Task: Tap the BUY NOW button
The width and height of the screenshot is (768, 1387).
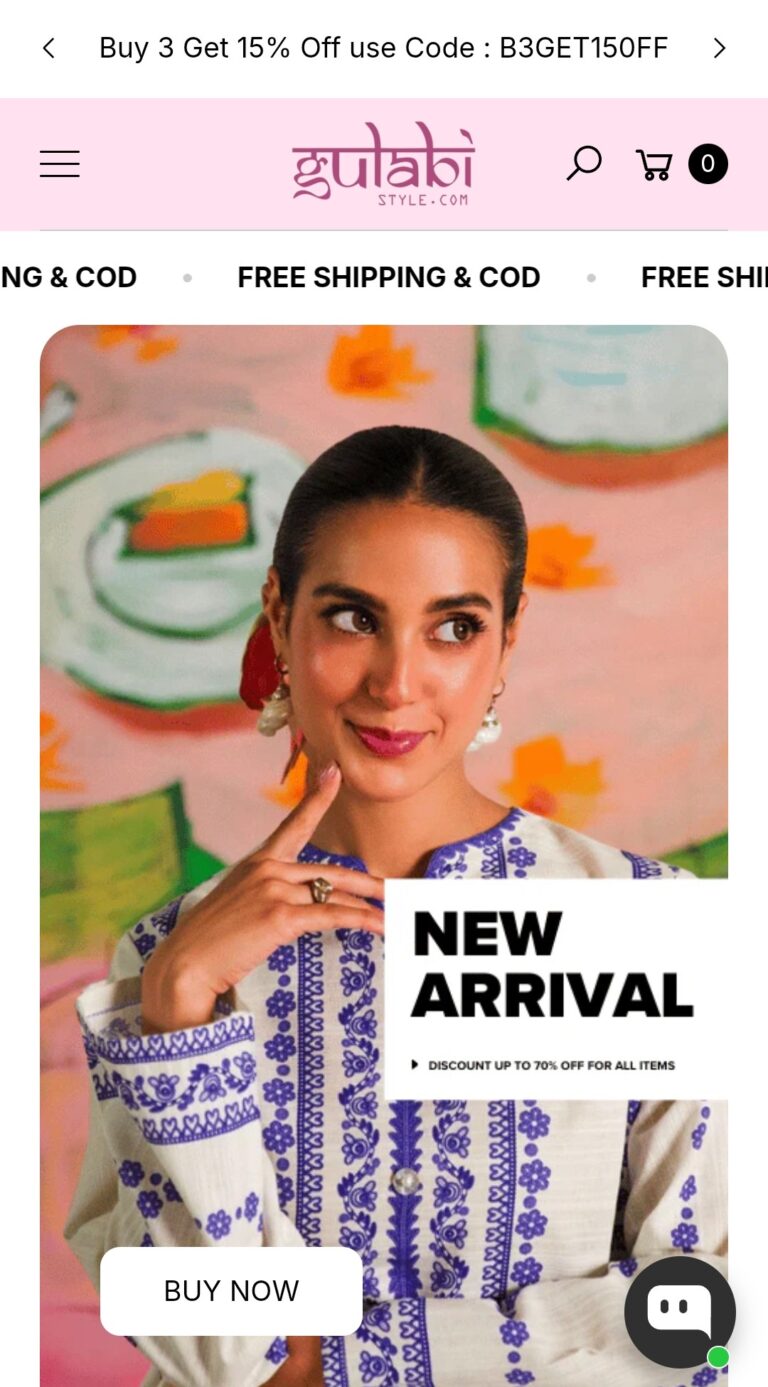Action: tap(231, 1290)
